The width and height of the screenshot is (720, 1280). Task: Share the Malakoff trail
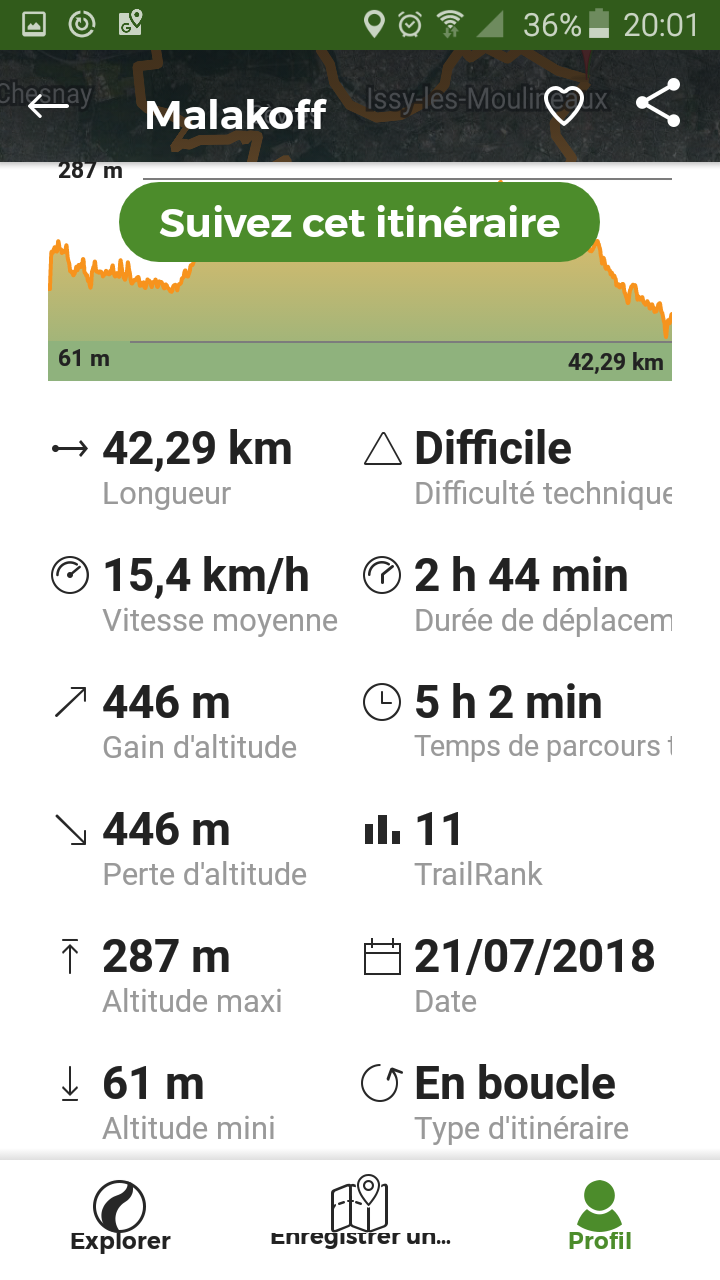point(658,103)
